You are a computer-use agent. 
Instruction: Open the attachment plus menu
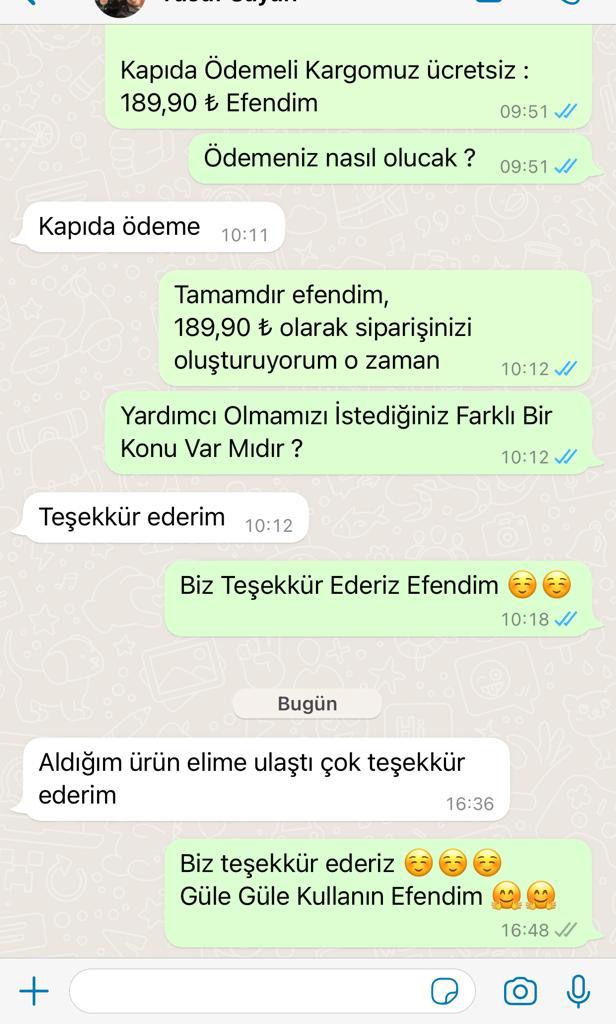[34, 991]
